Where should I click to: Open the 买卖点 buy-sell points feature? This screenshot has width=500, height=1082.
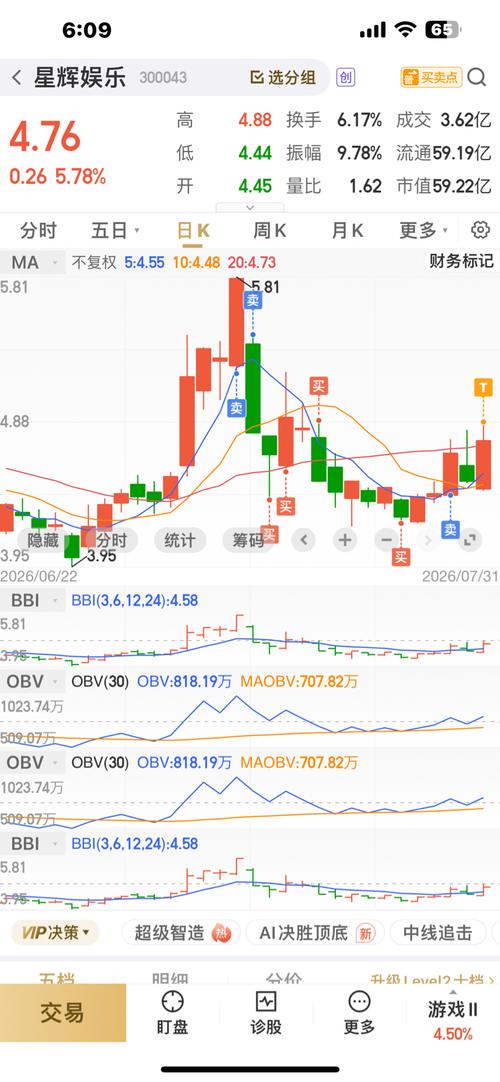pyautogui.click(x=431, y=77)
